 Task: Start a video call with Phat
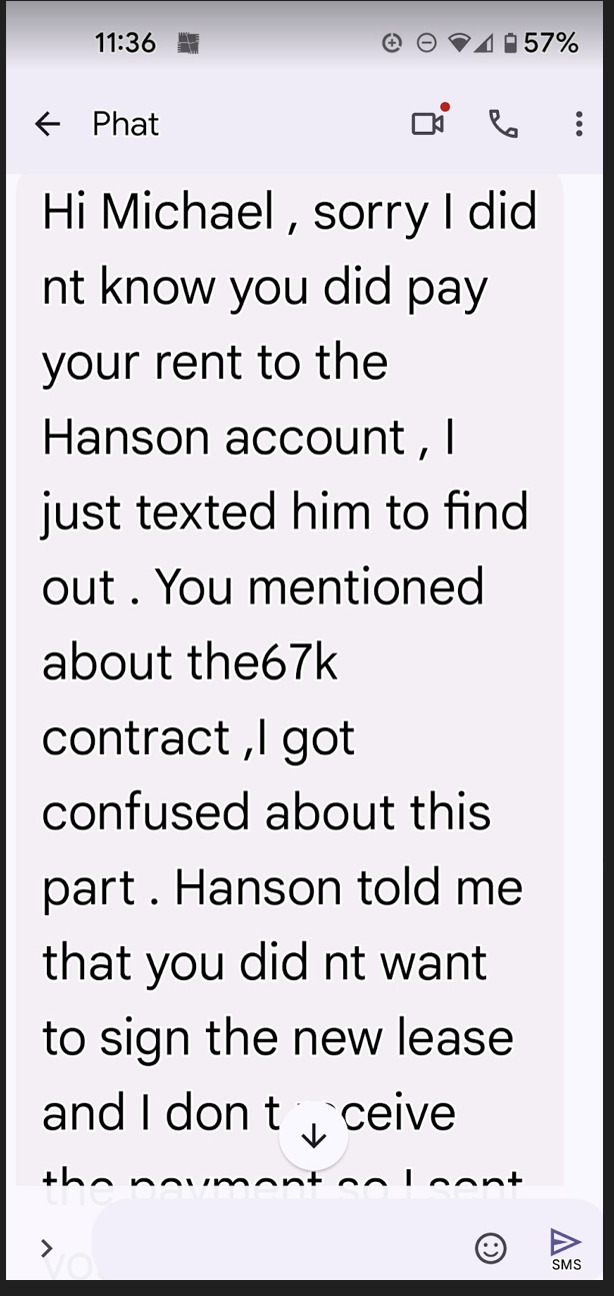click(x=428, y=123)
